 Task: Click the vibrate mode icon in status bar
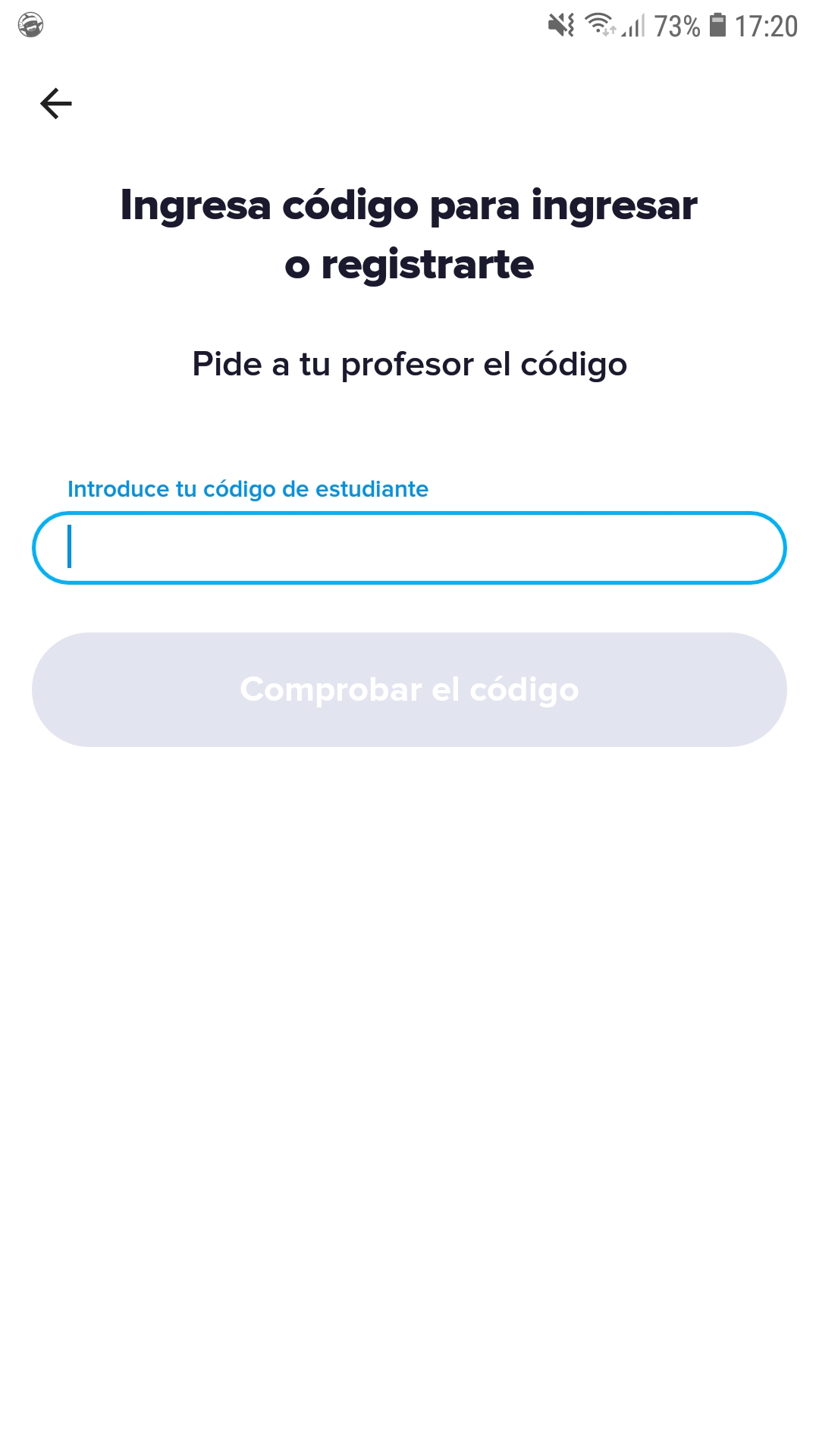(x=559, y=23)
